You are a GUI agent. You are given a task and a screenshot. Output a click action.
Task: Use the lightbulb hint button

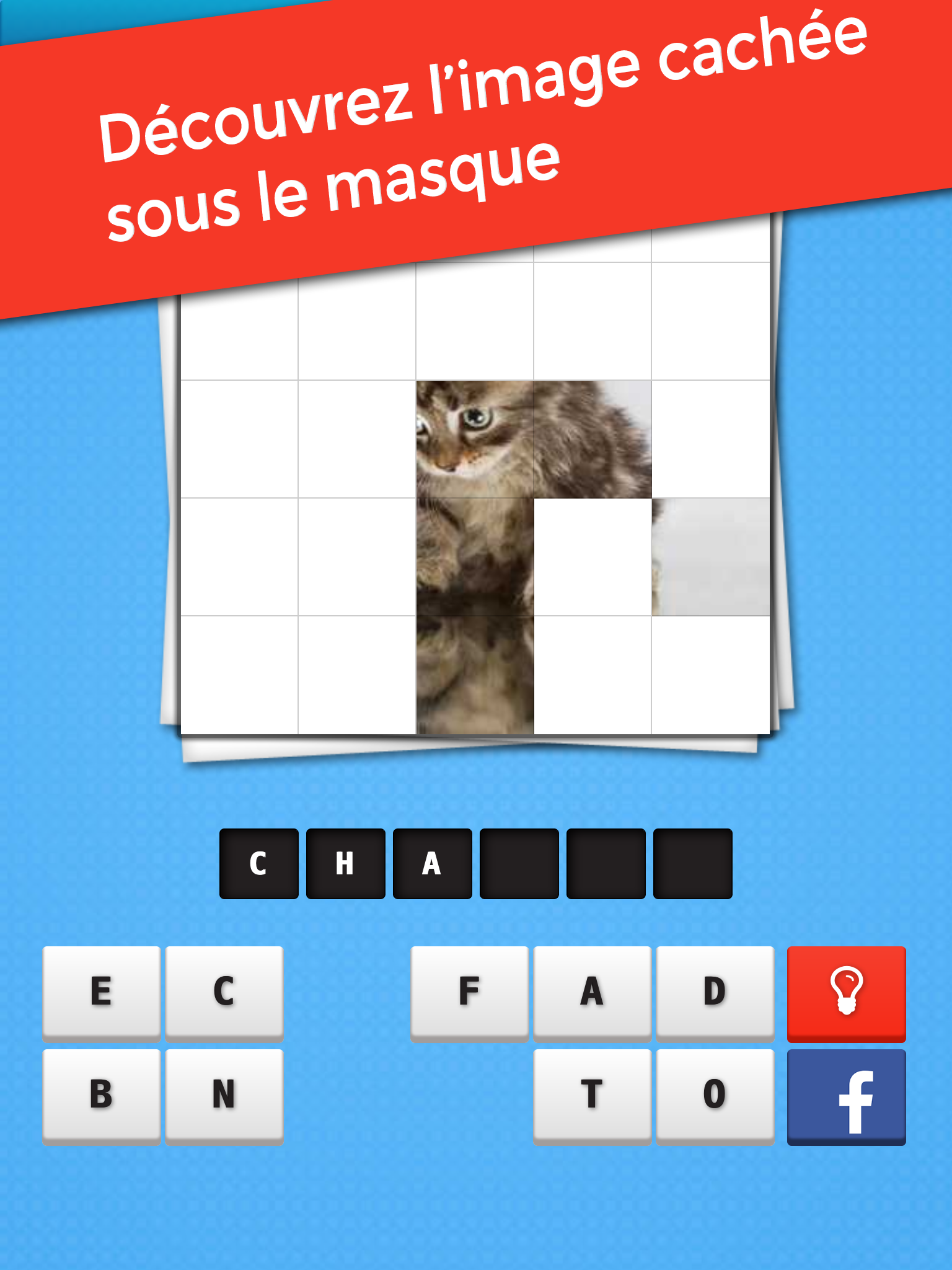tap(846, 992)
